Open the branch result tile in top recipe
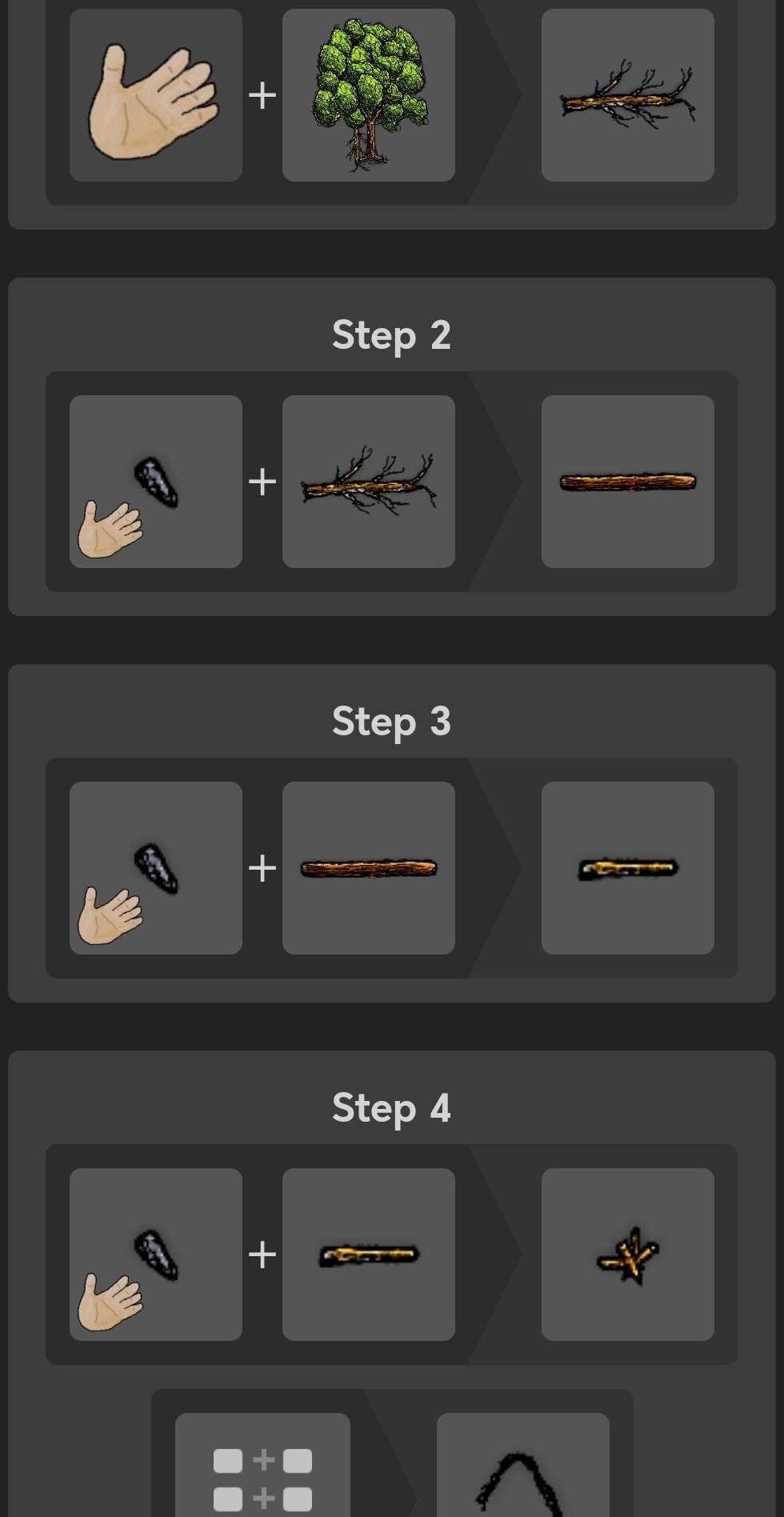The width and height of the screenshot is (784, 1517). click(628, 95)
